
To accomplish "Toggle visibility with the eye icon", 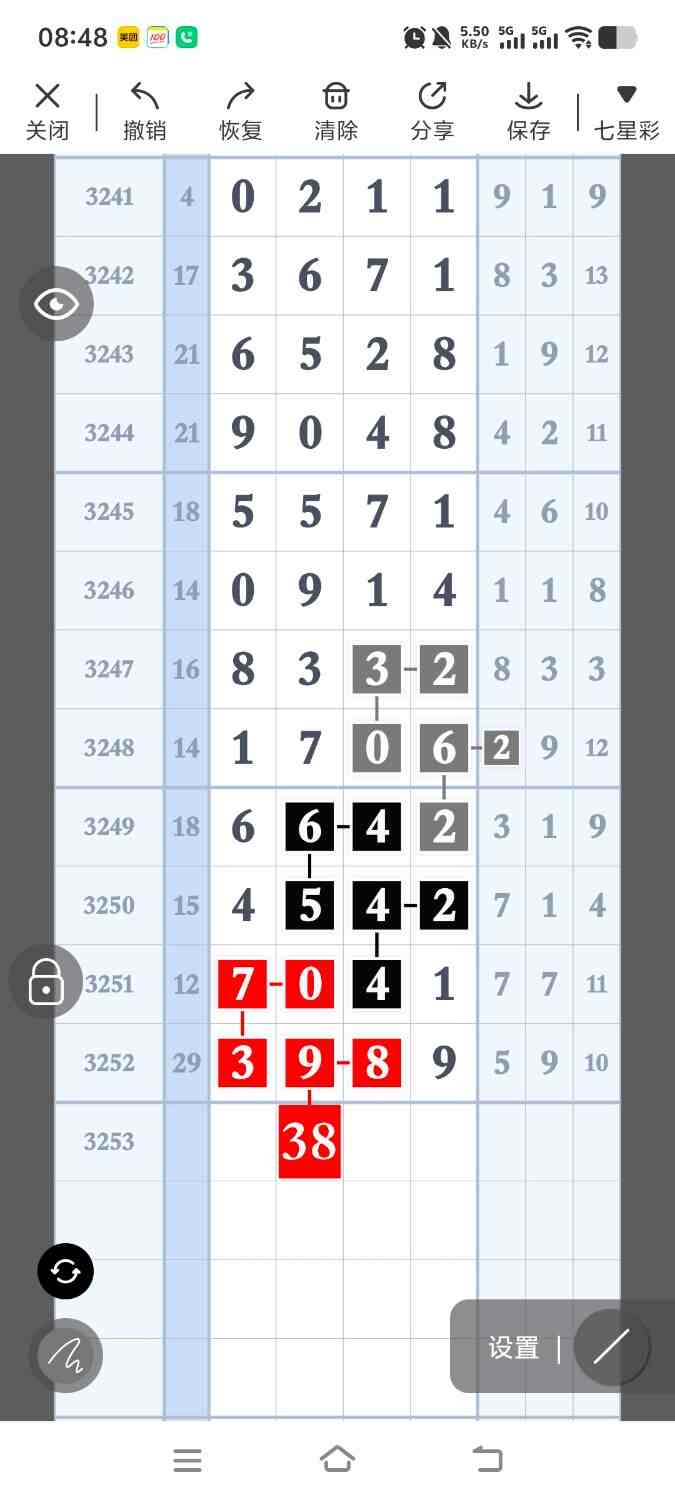I will click(x=56, y=304).
